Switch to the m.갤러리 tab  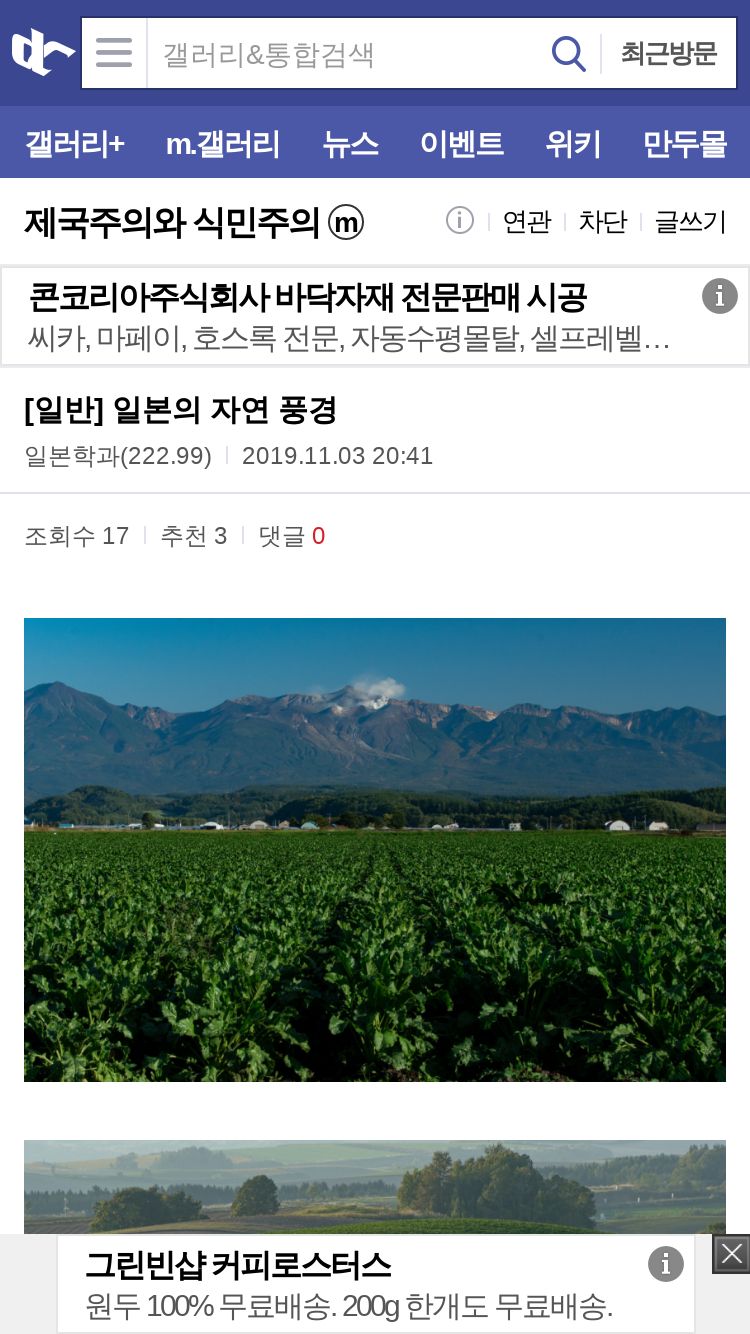(x=223, y=143)
